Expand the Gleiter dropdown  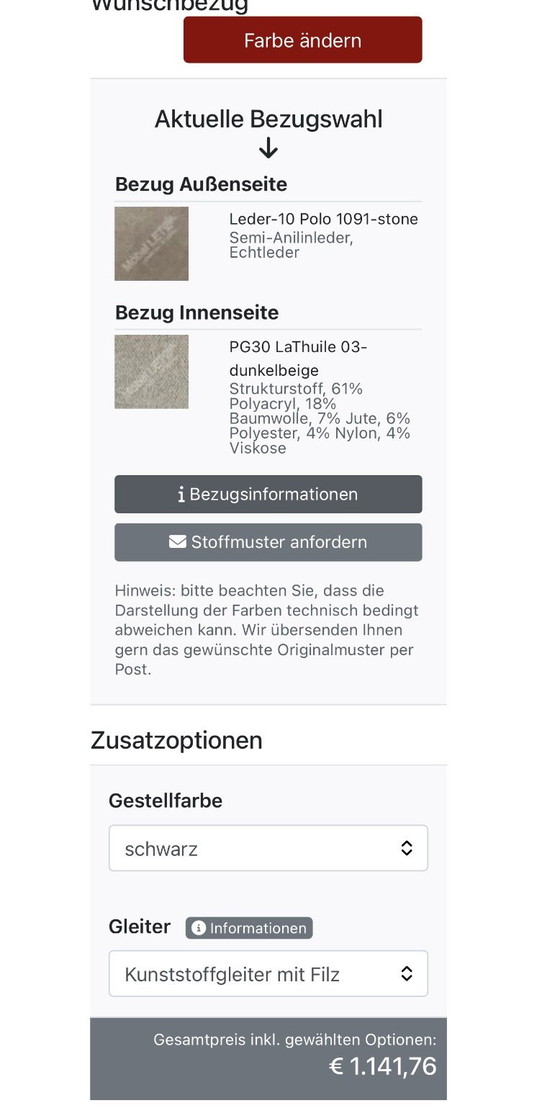click(268, 974)
